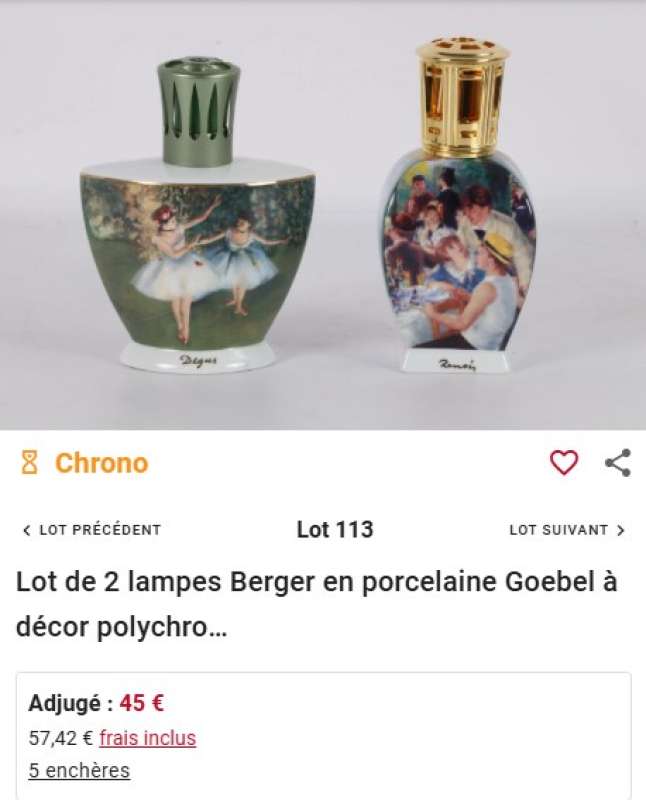Share this auction lot
This screenshot has height=800, width=646.
coord(618,463)
